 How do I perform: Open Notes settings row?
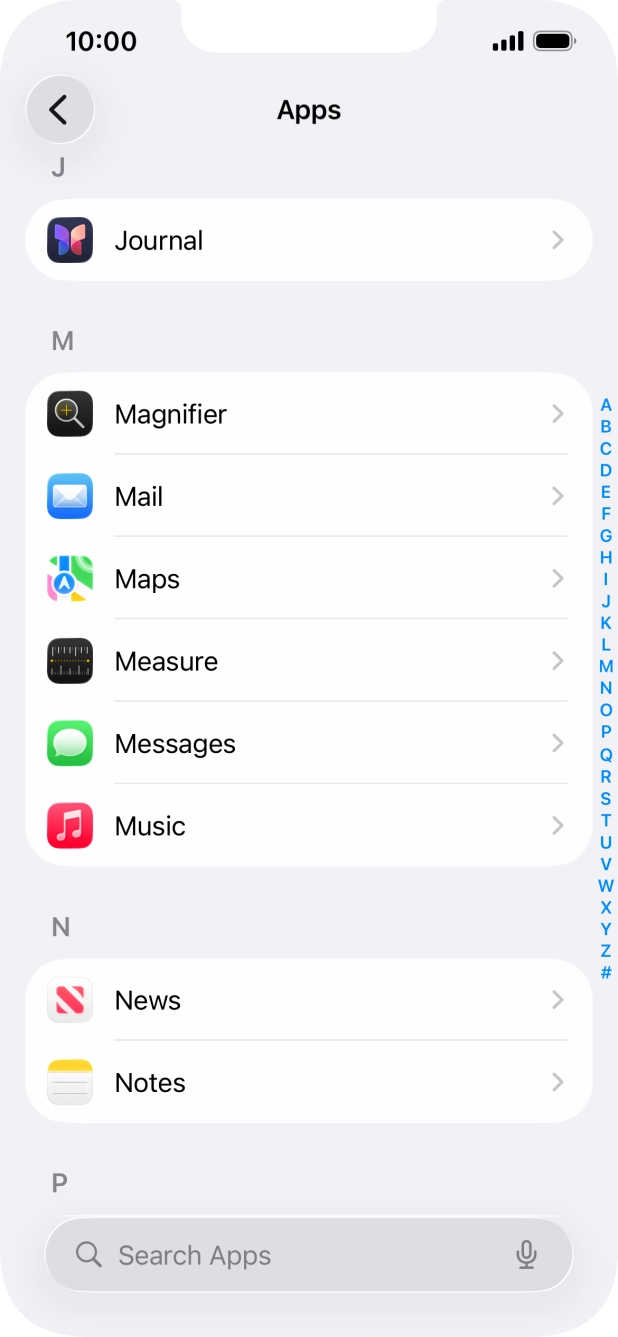[308, 1083]
